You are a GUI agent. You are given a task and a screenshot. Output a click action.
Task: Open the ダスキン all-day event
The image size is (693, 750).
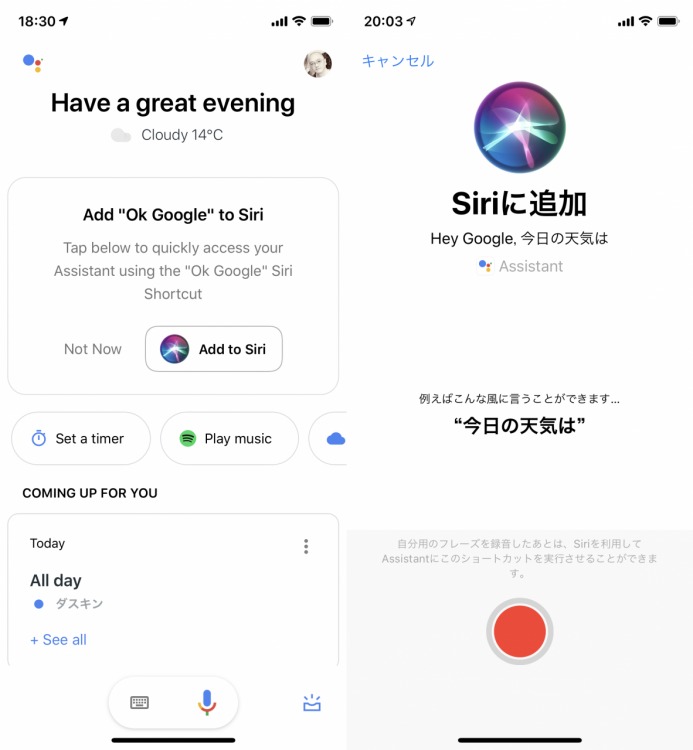pyautogui.click(x=78, y=604)
